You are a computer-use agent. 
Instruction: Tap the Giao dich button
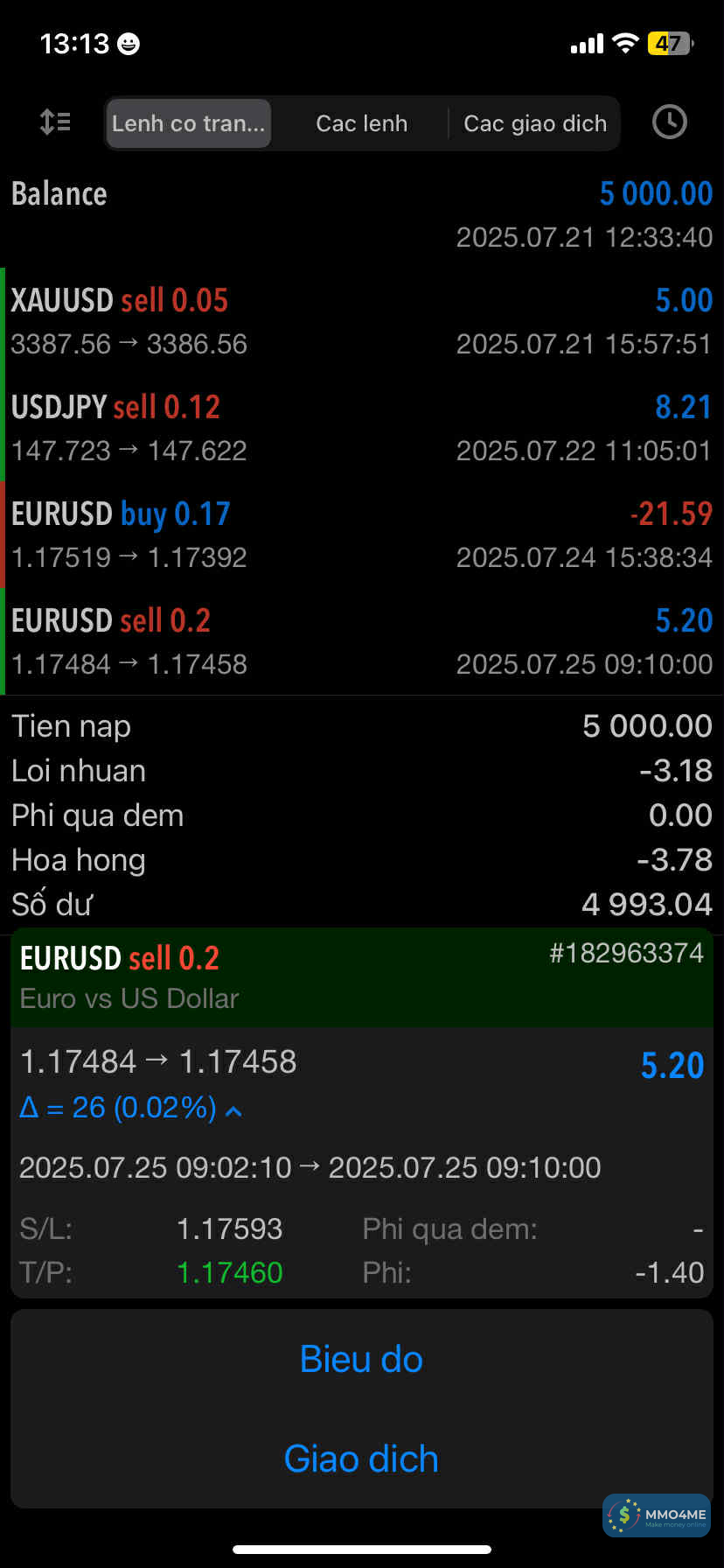(361, 1459)
